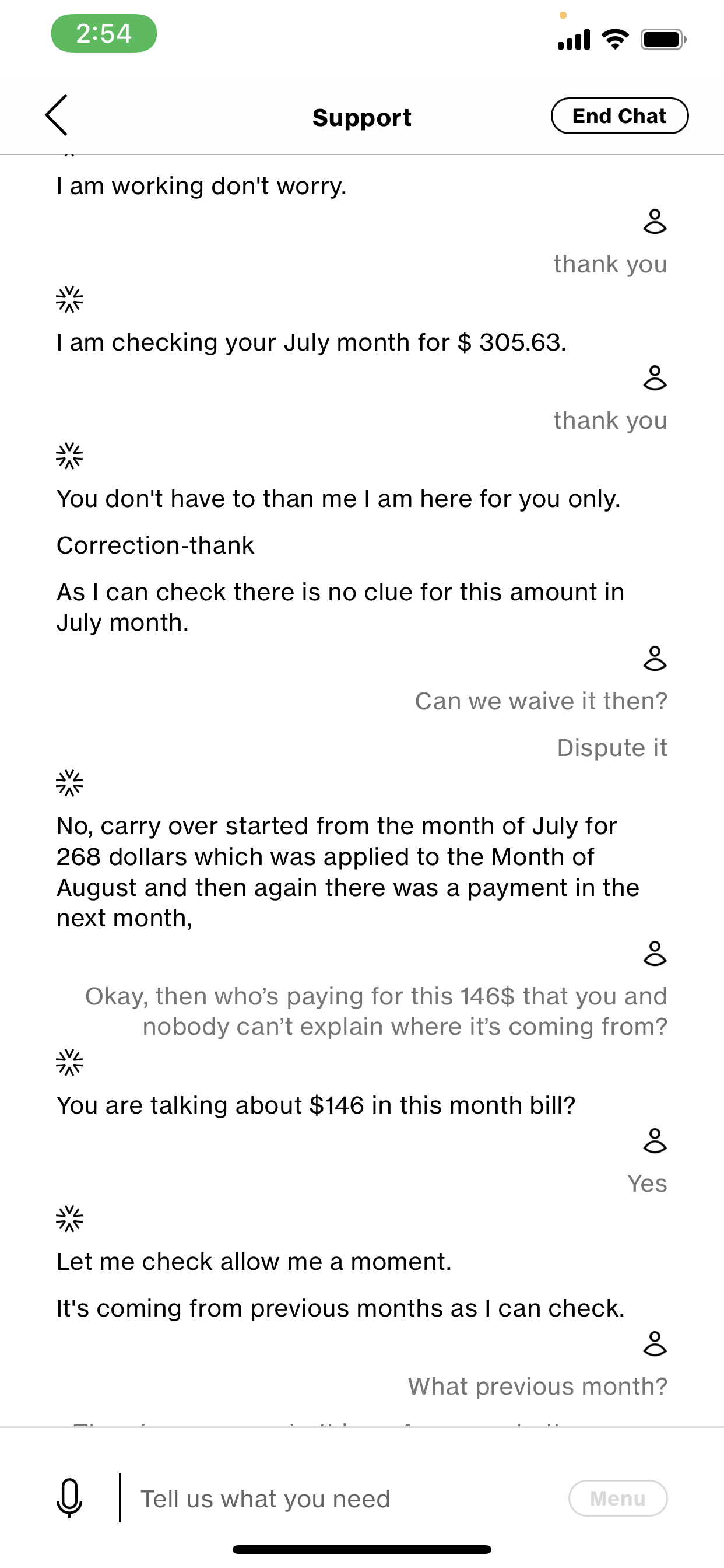Open the Menu button

point(617,1498)
